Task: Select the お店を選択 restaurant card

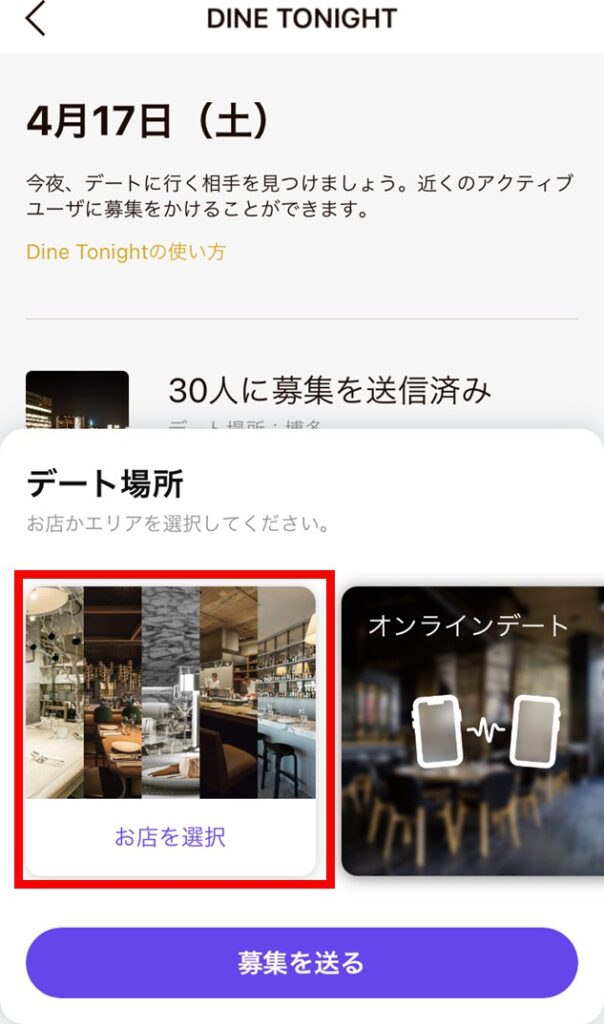Action: pos(170,732)
